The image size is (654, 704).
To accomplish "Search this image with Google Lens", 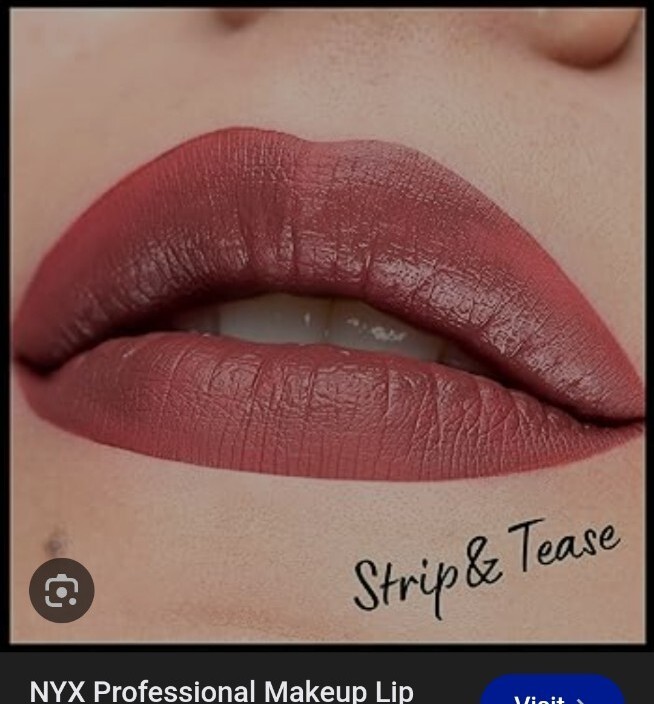I will [x=61, y=591].
